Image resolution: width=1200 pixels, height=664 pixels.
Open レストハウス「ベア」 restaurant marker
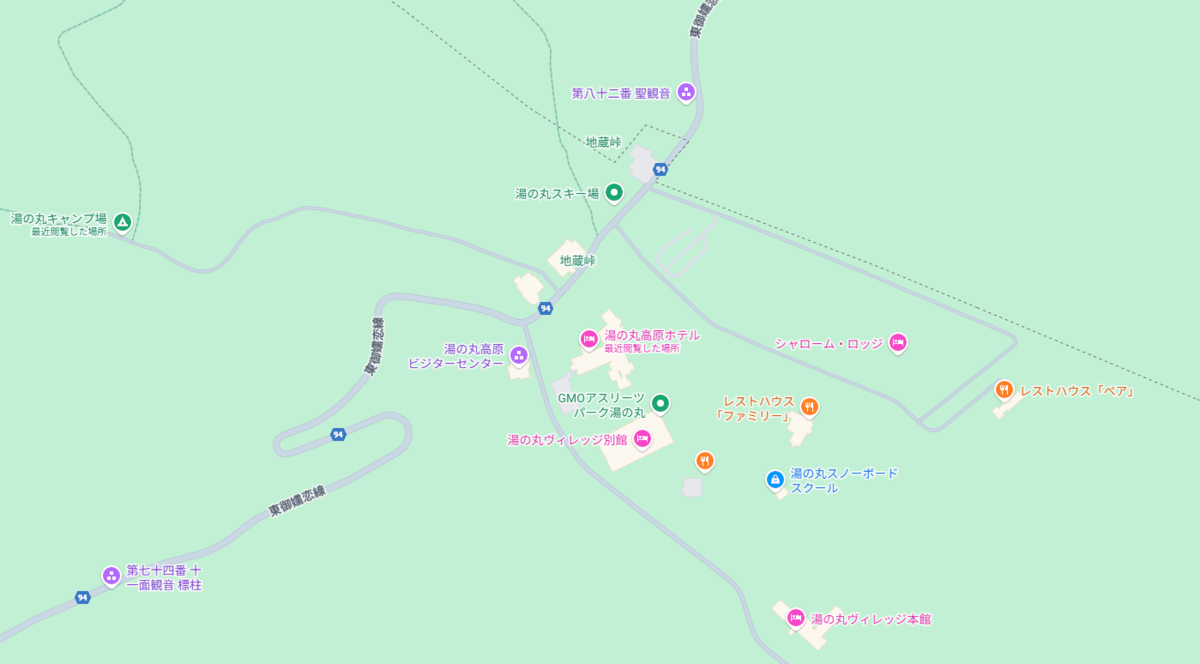1004,389
